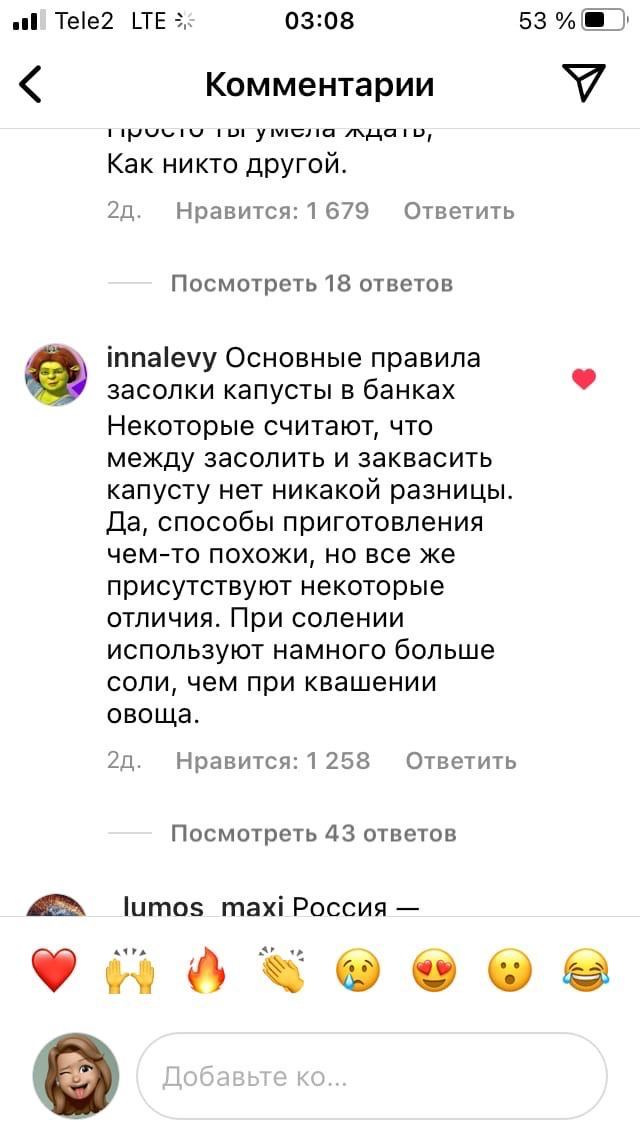Reply to innalevy's comment
This screenshot has height=1136, width=640.
(x=460, y=761)
